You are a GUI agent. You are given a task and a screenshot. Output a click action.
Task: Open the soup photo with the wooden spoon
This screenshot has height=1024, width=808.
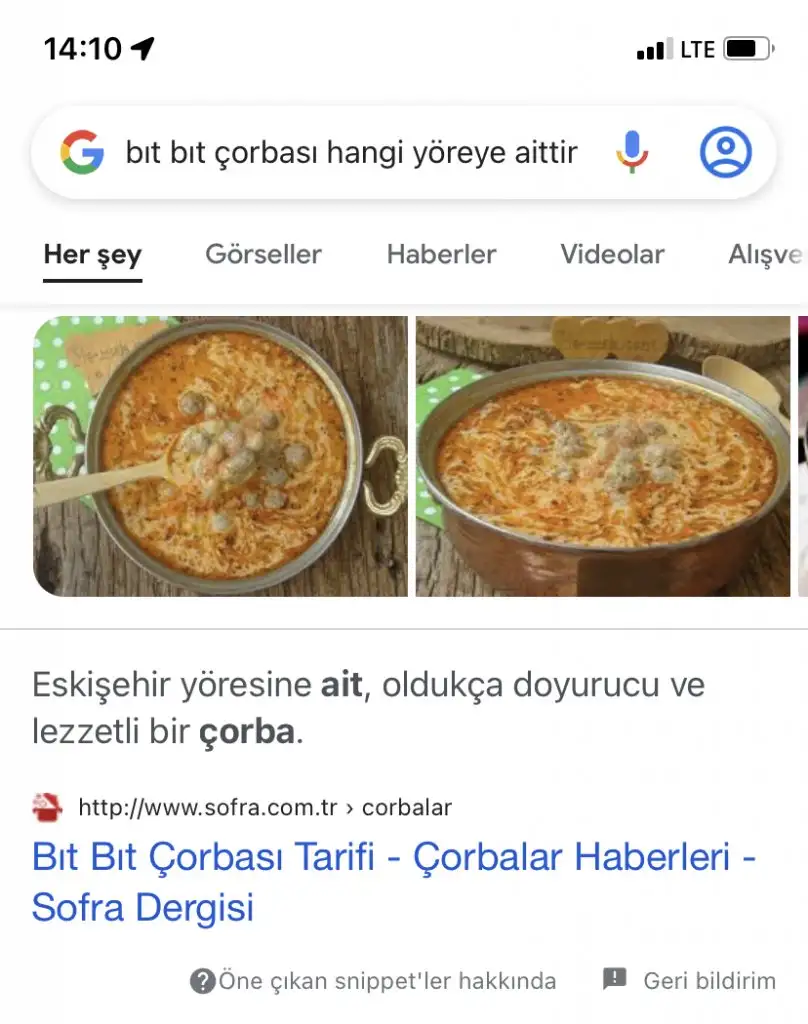click(x=220, y=456)
